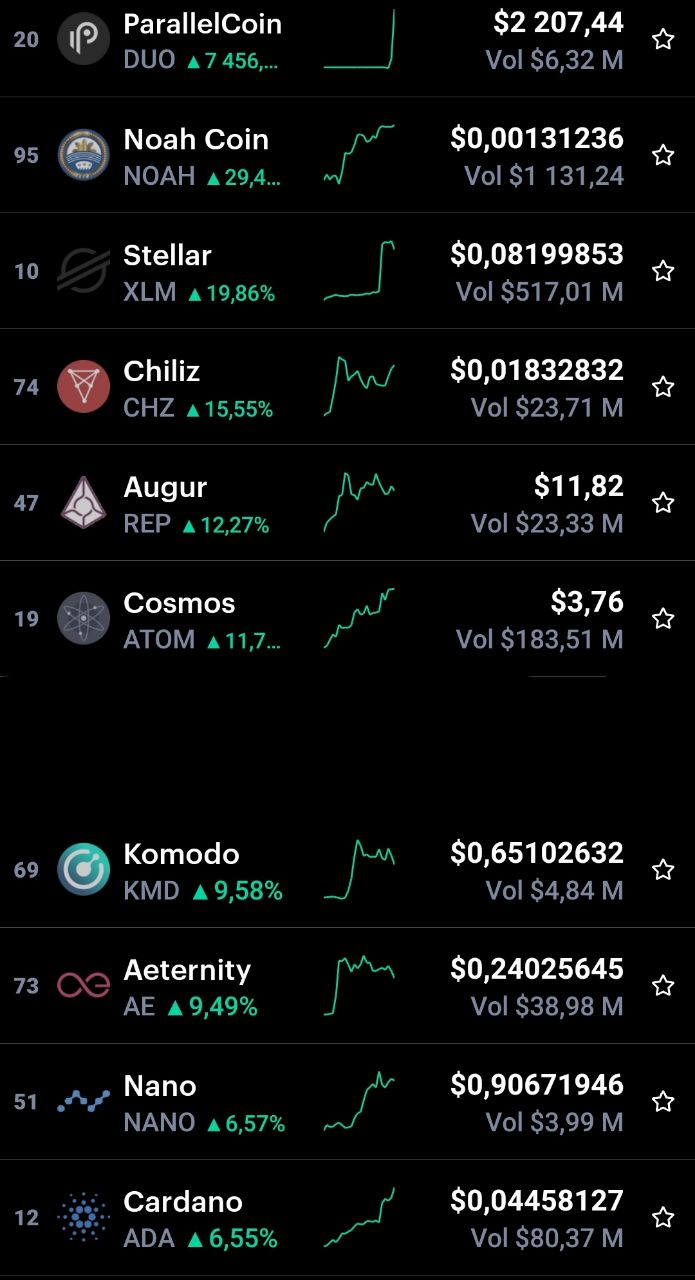The image size is (695, 1280).
Task: Select the Komodo KMD row
Action: pos(347,870)
